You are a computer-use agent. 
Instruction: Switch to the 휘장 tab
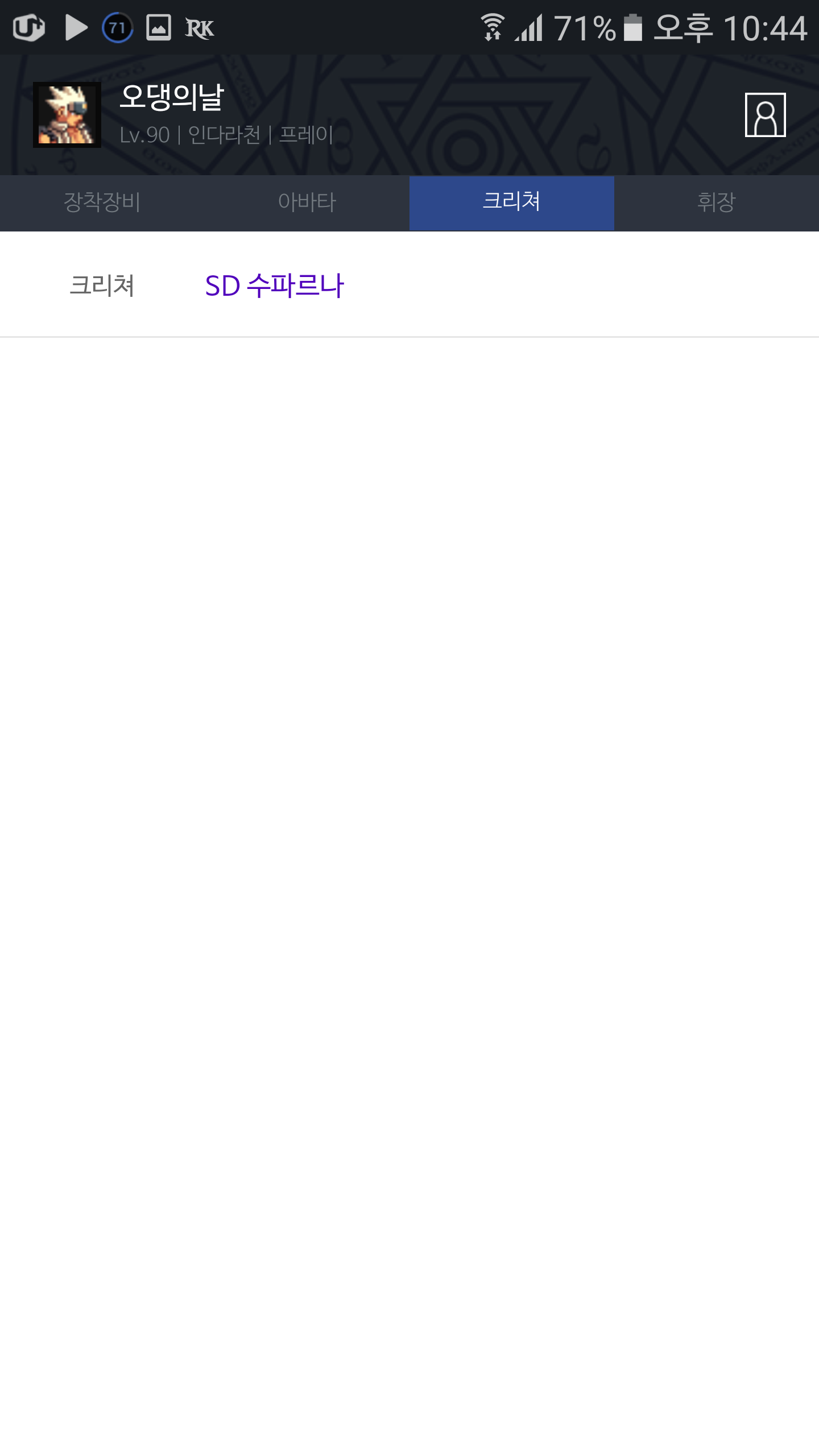pos(716,202)
